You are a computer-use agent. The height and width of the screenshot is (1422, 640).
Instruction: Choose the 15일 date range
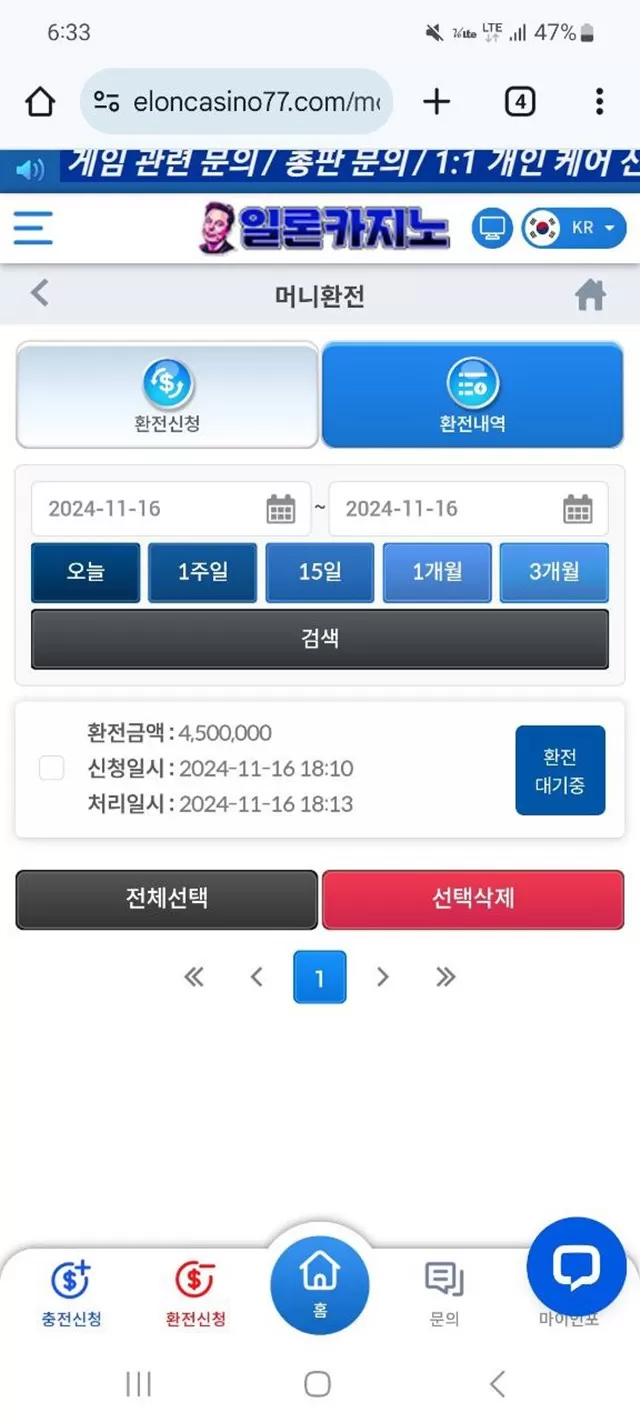(320, 573)
